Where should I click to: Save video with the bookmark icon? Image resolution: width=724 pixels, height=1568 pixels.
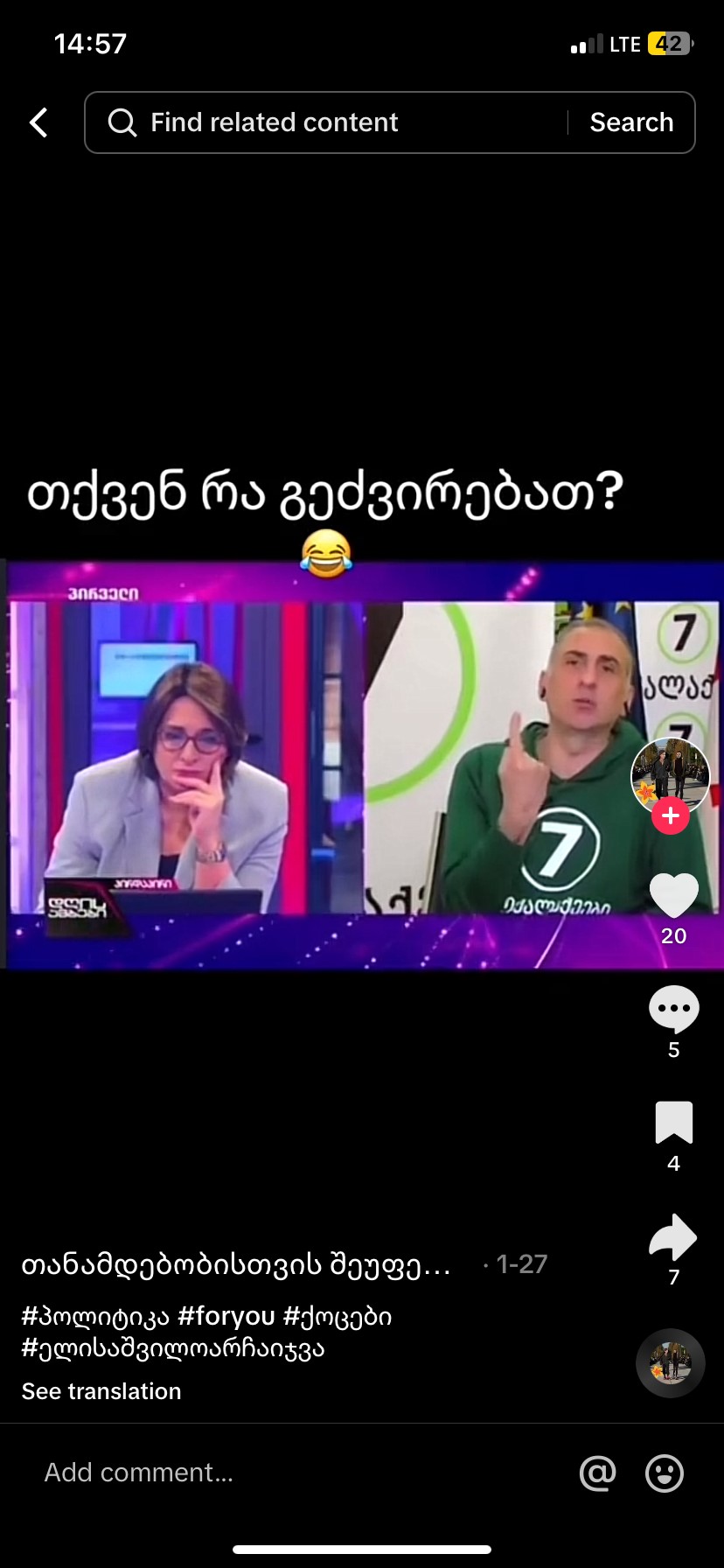(x=673, y=1123)
